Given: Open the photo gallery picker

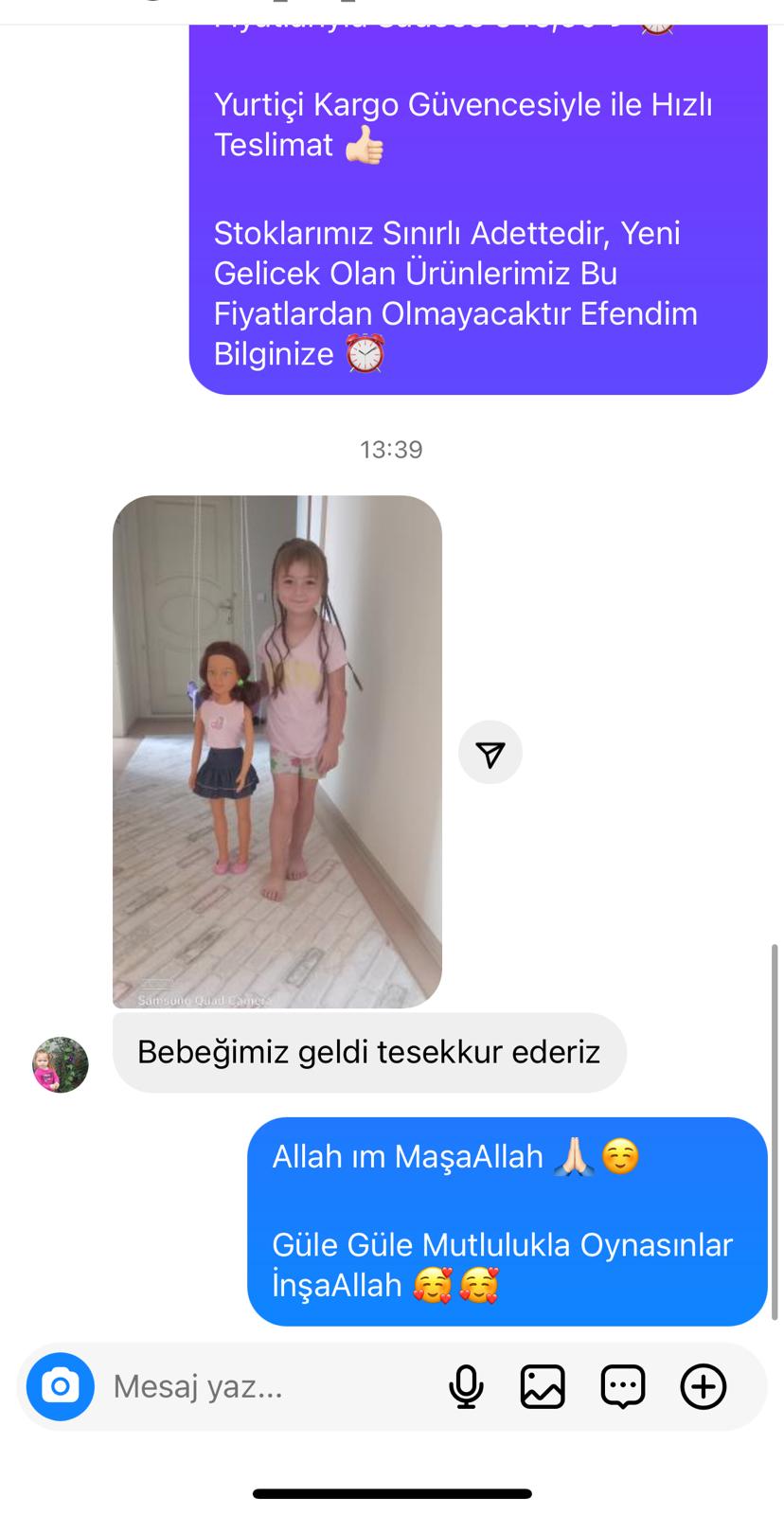Looking at the screenshot, I should click(x=543, y=1387).
